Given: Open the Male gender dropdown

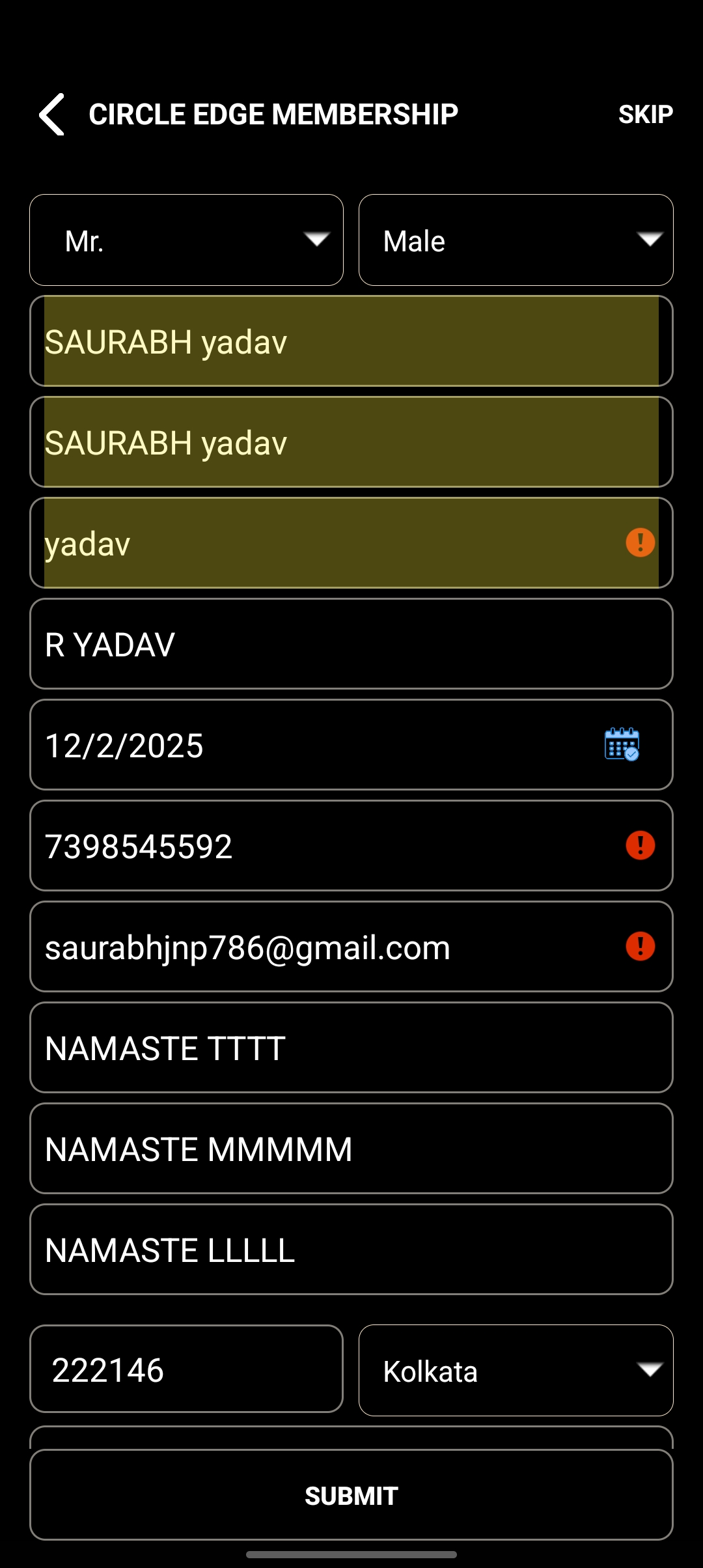Looking at the screenshot, I should 516,240.
